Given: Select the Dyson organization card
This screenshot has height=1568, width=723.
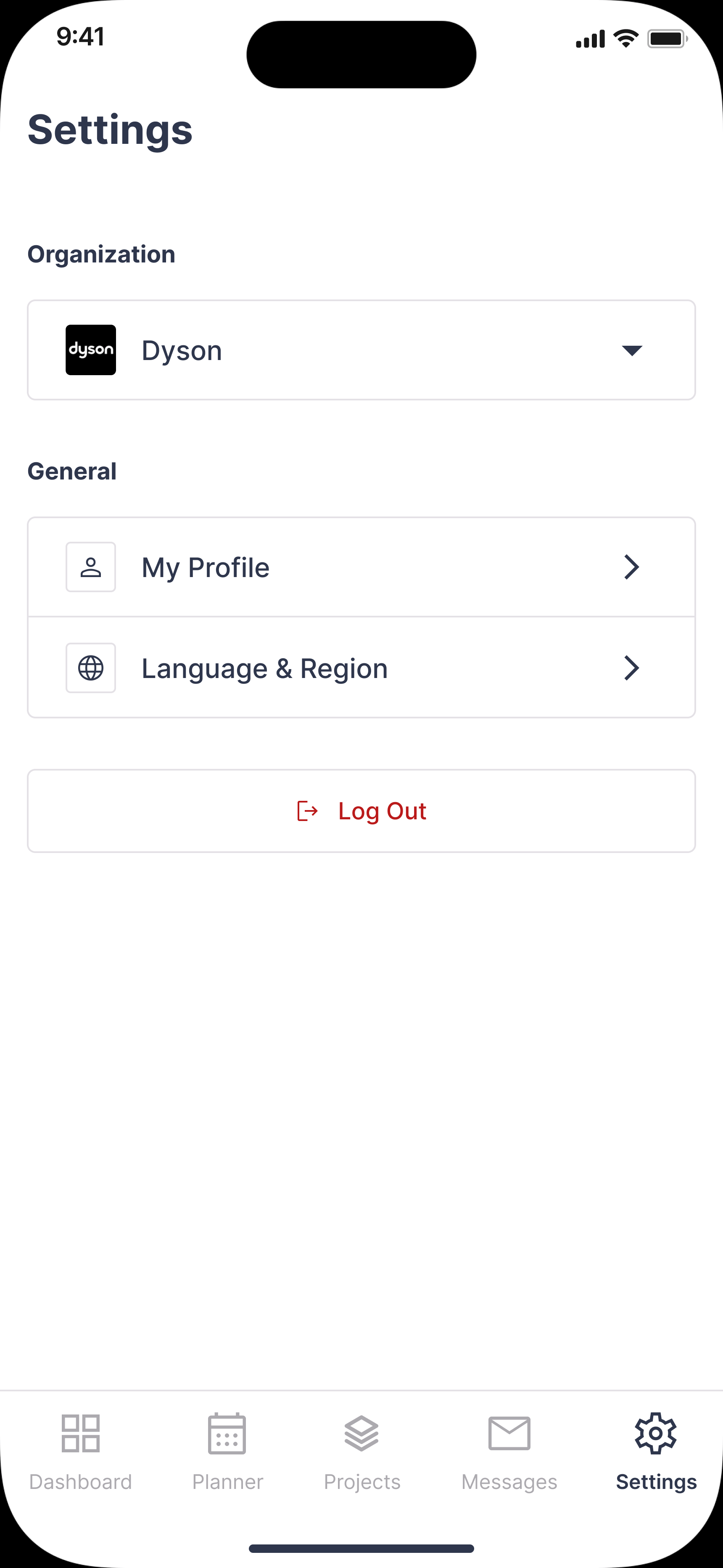Looking at the screenshot, I should pos(361,350).
